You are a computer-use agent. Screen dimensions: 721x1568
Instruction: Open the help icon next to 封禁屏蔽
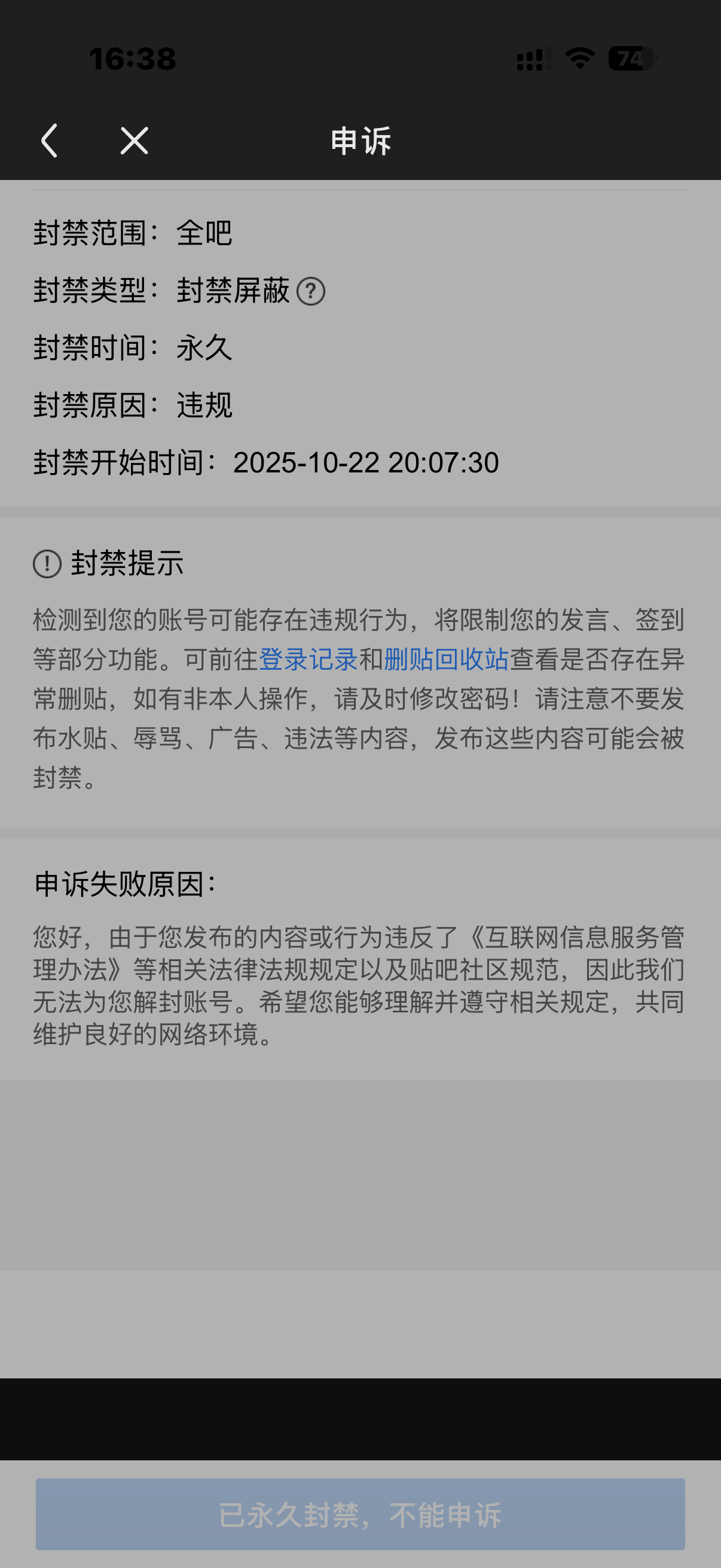pyautogui.click(x=310, y=291)
